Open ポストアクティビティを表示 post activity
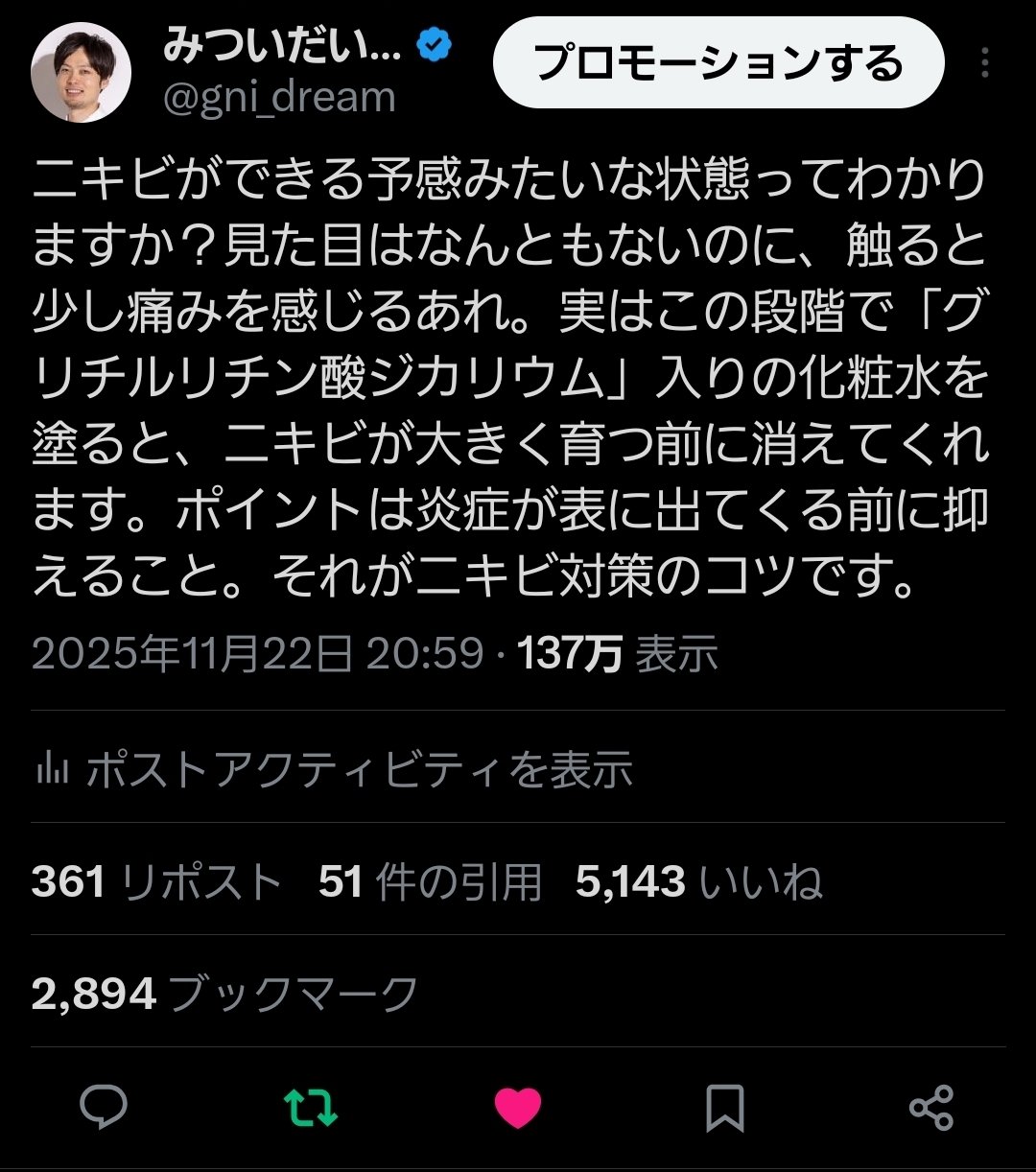 pyautogui.click(x=360, y=765)
